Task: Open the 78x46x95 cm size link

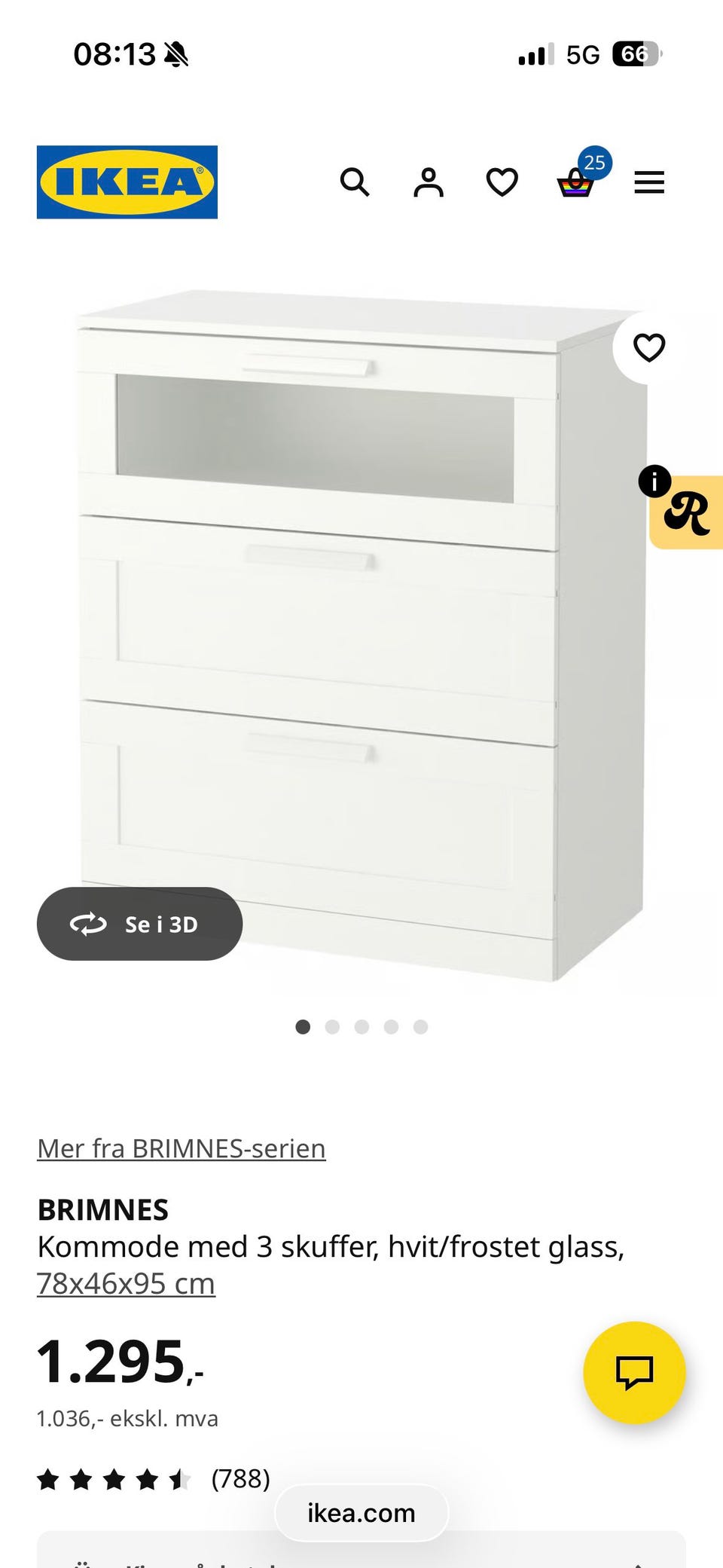Action: click(x=126, y=1283)
